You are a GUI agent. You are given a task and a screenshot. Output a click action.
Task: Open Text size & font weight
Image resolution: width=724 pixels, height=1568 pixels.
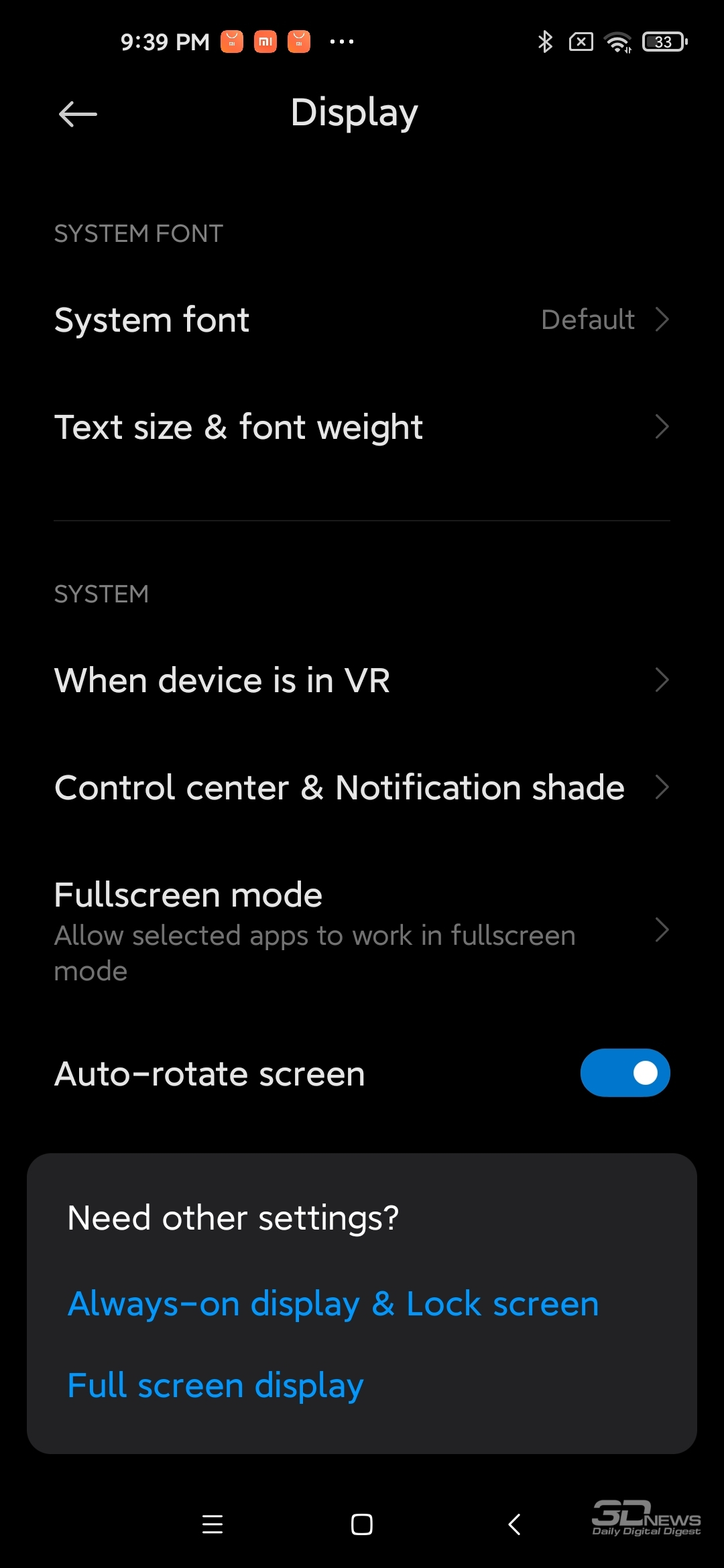(362, 427)
